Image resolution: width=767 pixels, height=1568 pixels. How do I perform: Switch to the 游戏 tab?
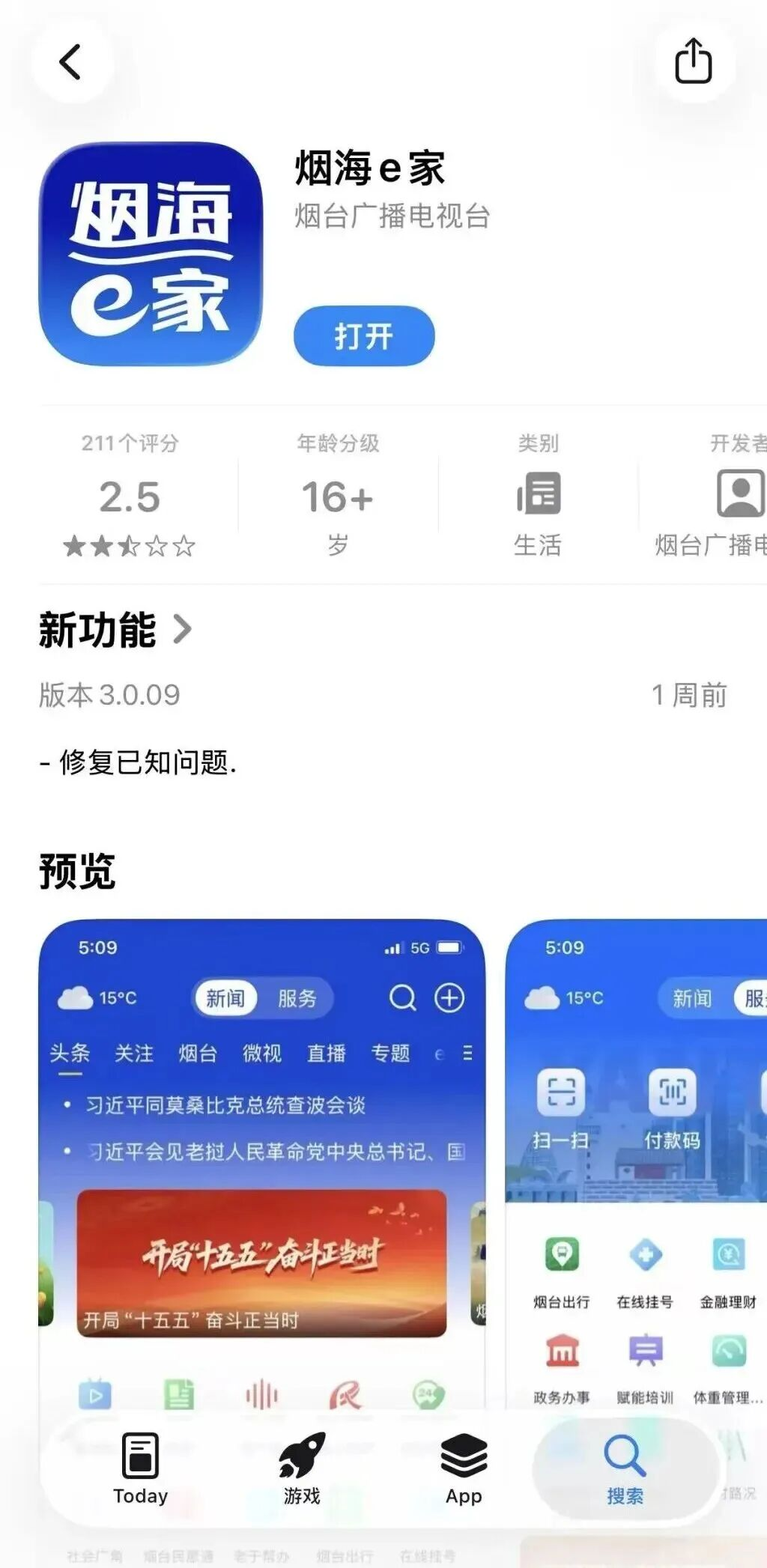pyautogui.click(x=302, y=1469)
